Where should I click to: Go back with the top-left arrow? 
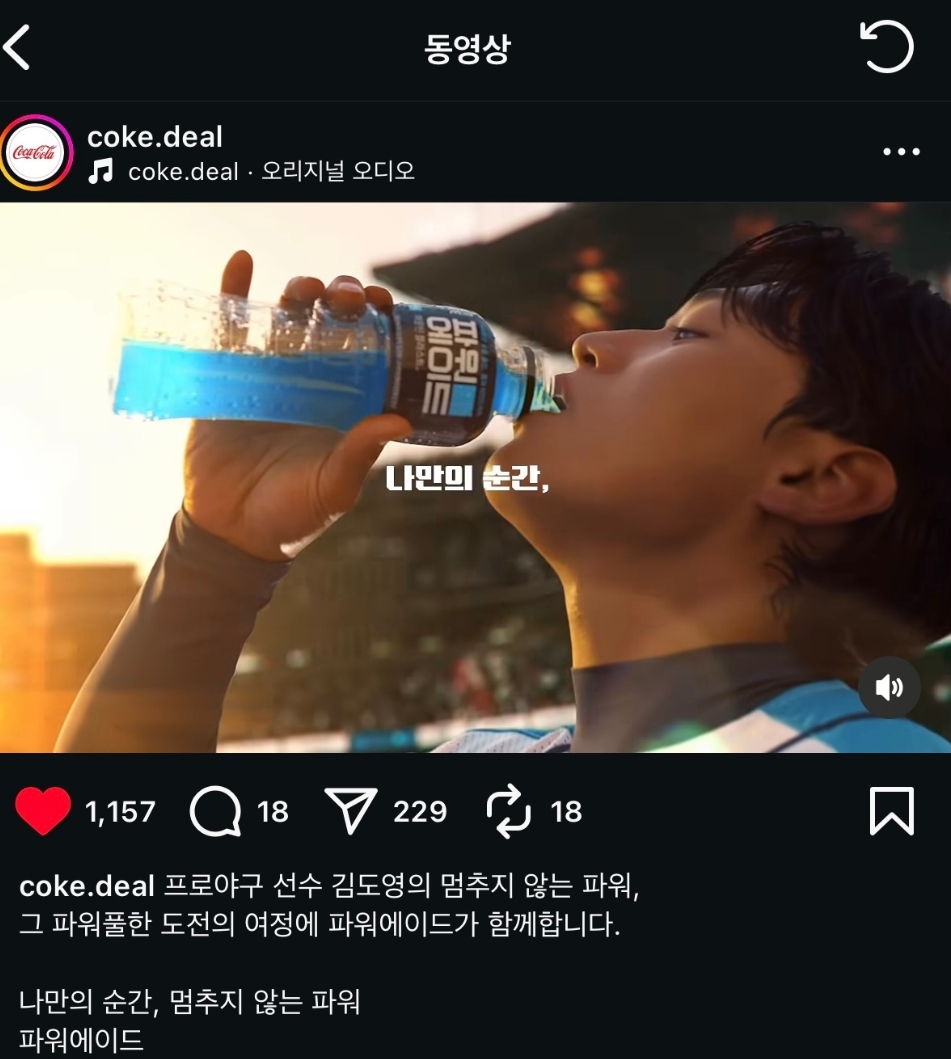(18, 48)
